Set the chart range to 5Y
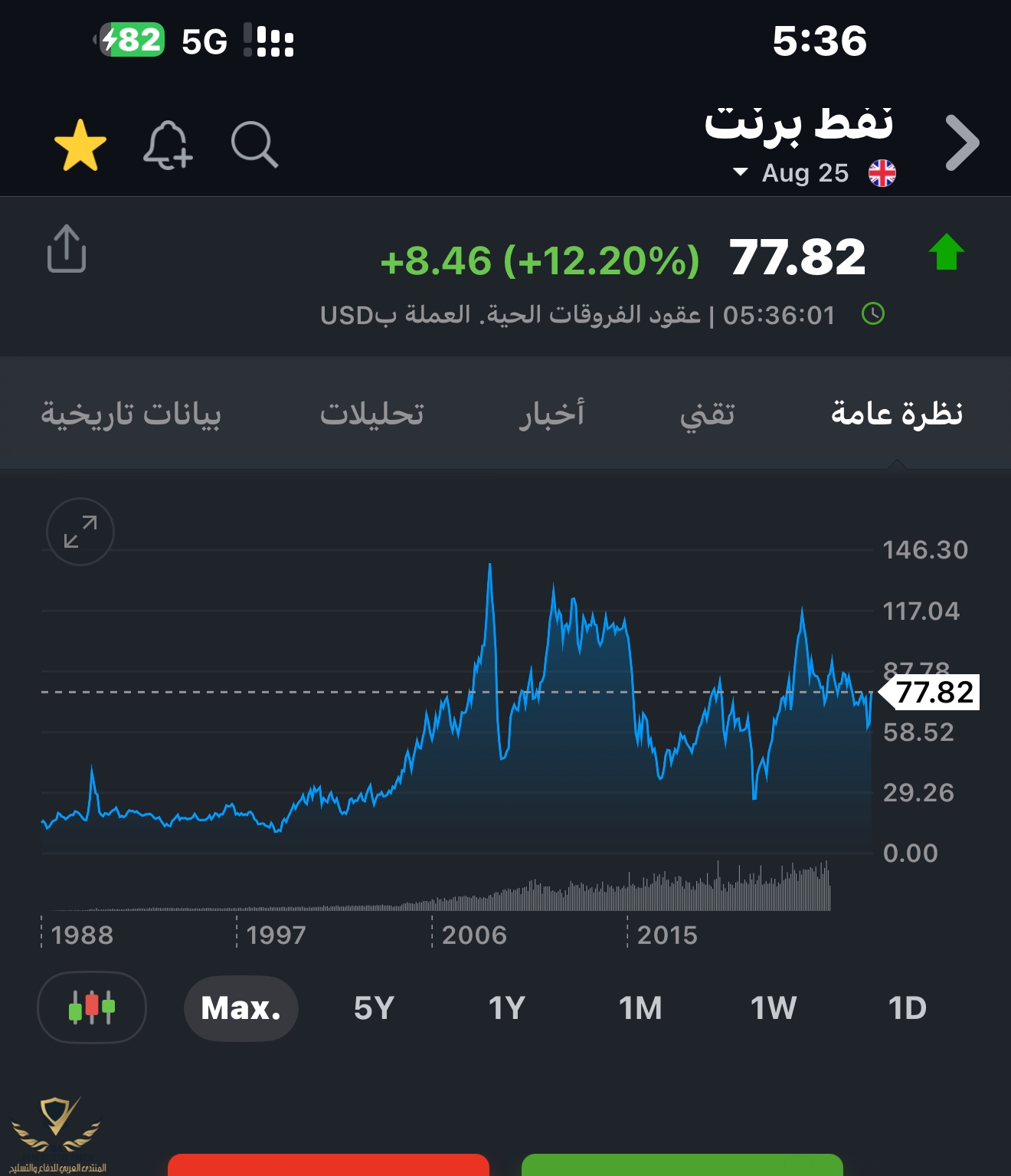The height and width of the screenshot is (1176, 1011). 374,1008
